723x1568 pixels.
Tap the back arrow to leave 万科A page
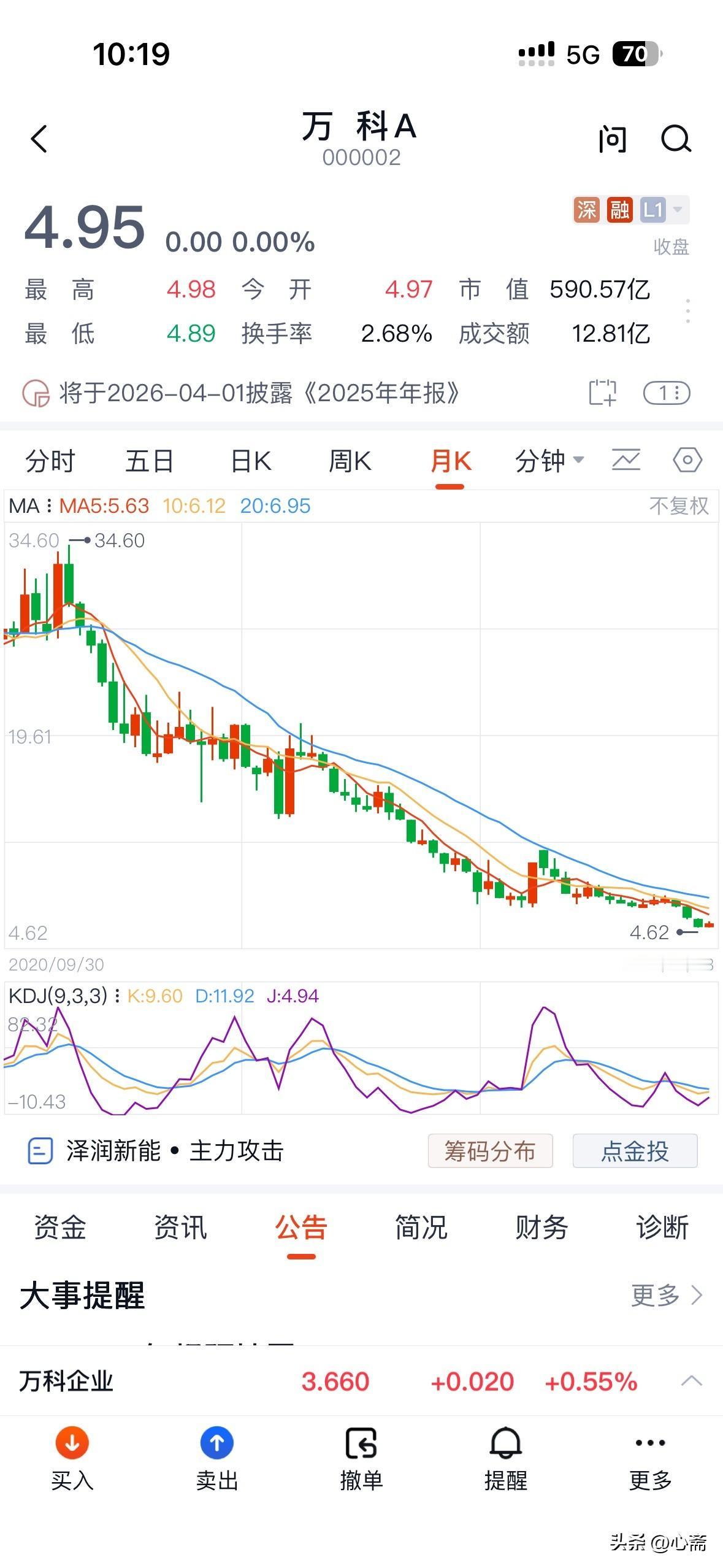39,140
